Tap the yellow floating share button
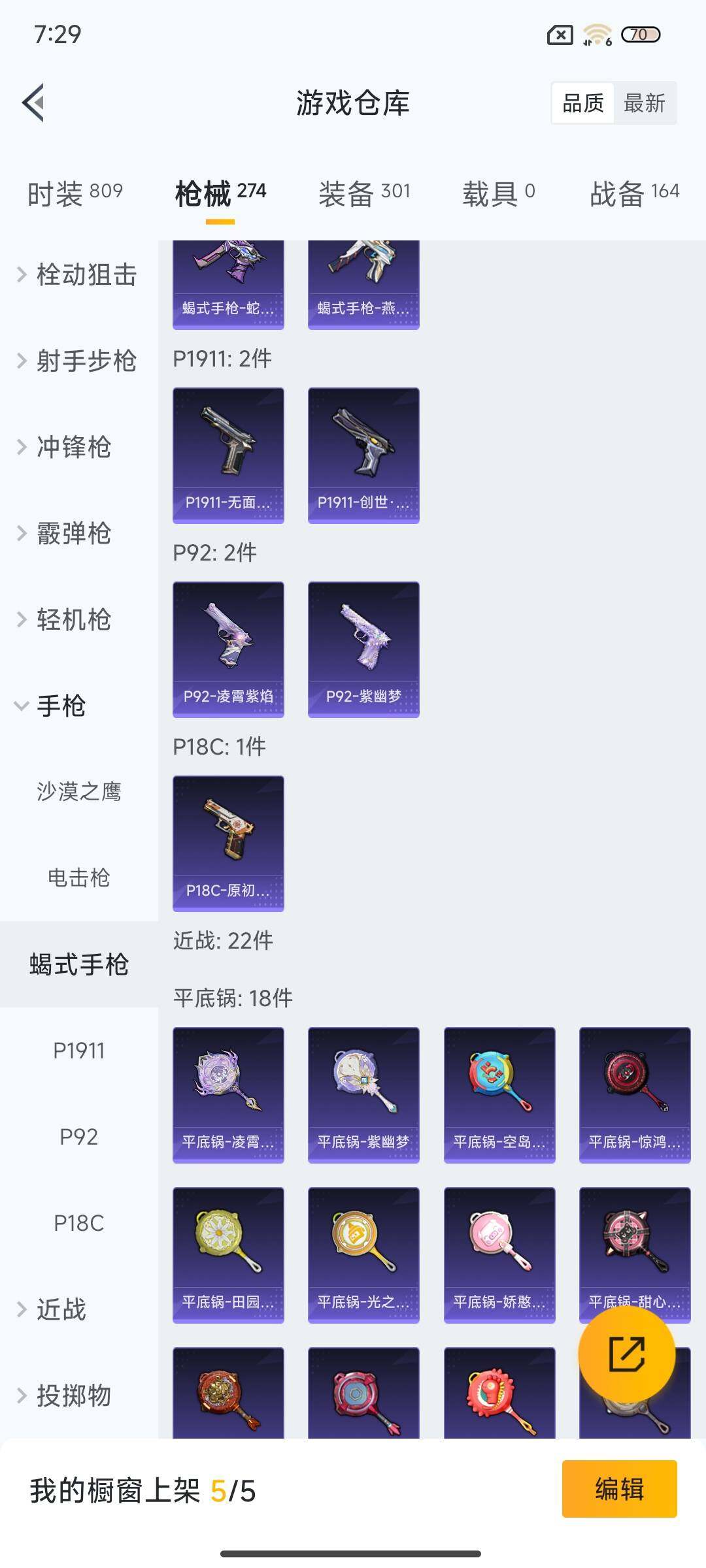Image resolution: width=706 pixels, height=1568 pixels. pos(626,1354)
